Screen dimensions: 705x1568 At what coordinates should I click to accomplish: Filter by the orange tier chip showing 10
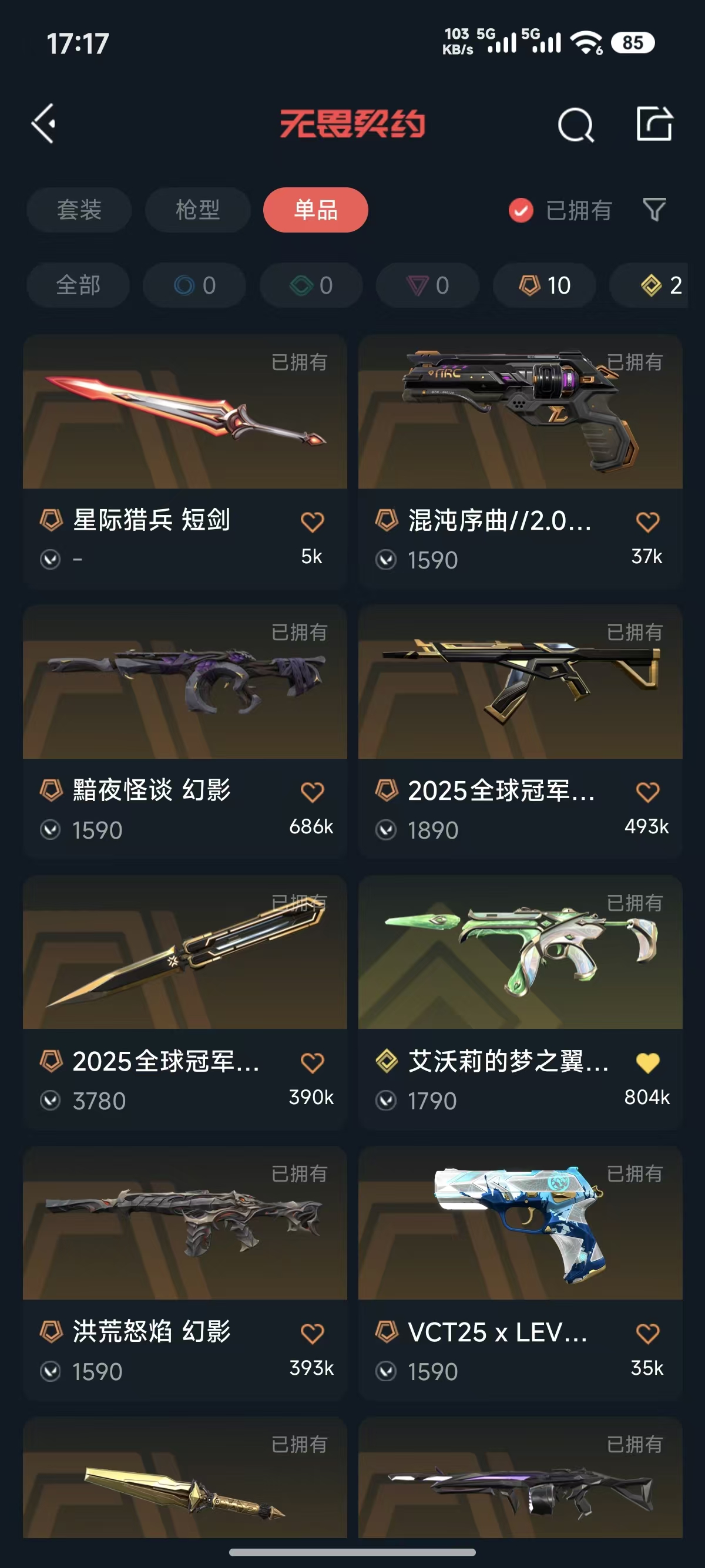tap(544, 285)
